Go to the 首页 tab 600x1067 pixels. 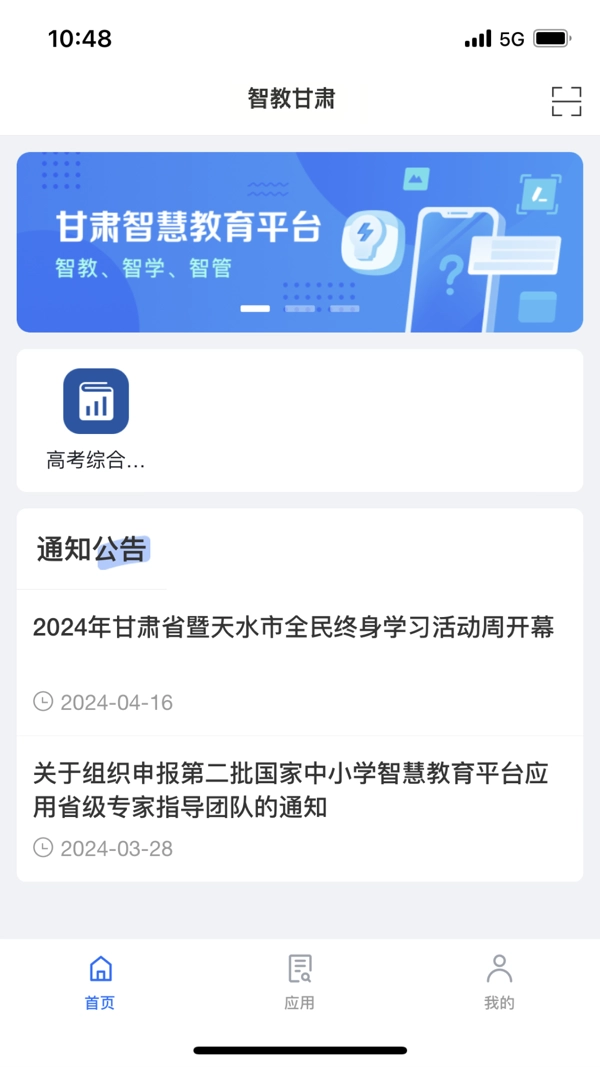coord(100,983)
